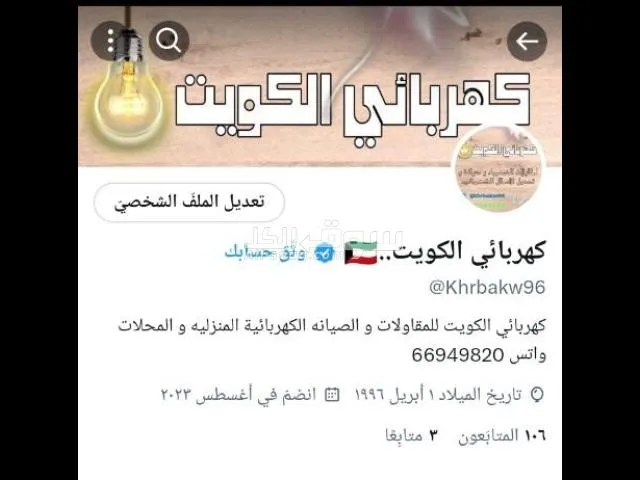Image resolution: width=640 pixels, height=480 pixels.
Task: Go back using the header arrow
Action: point(526,41)
